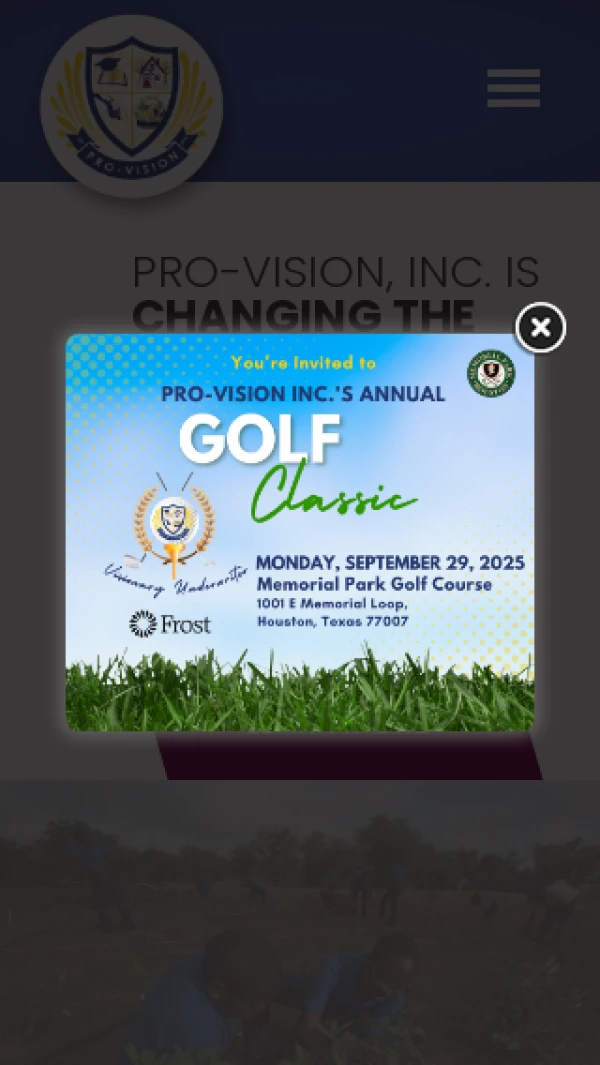Open the hamburger navigation menu
This screenshot has width=600, height=1065.
(513, 88)
